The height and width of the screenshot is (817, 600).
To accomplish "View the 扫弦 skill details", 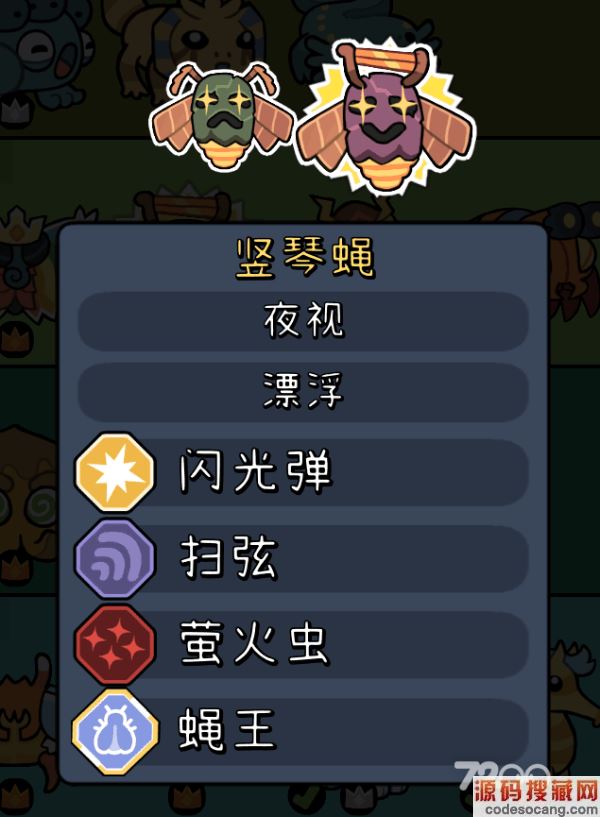I will (x=303, y=559).
